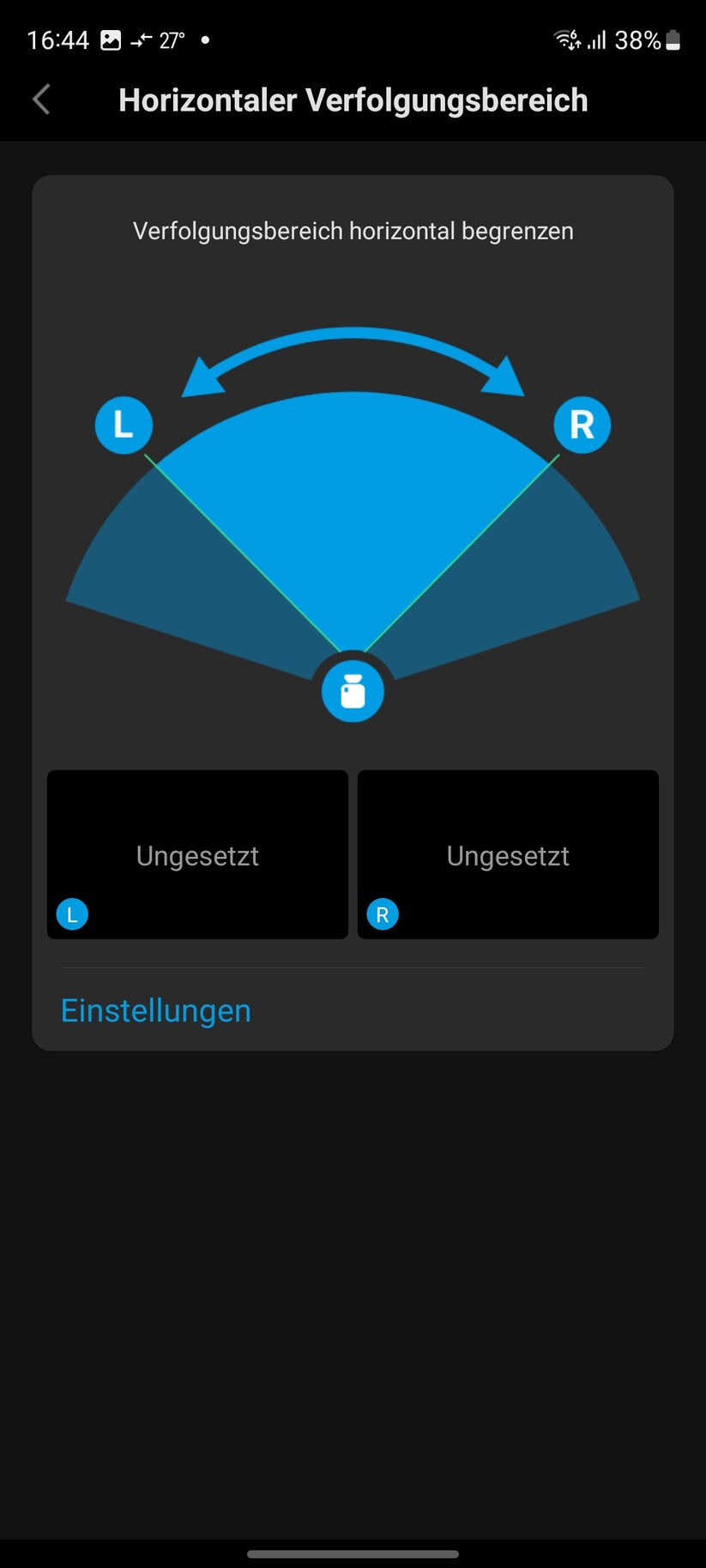Set the left limit in the L tile
This screenshot has width=706, height=1568.
(x=197, y=854)
